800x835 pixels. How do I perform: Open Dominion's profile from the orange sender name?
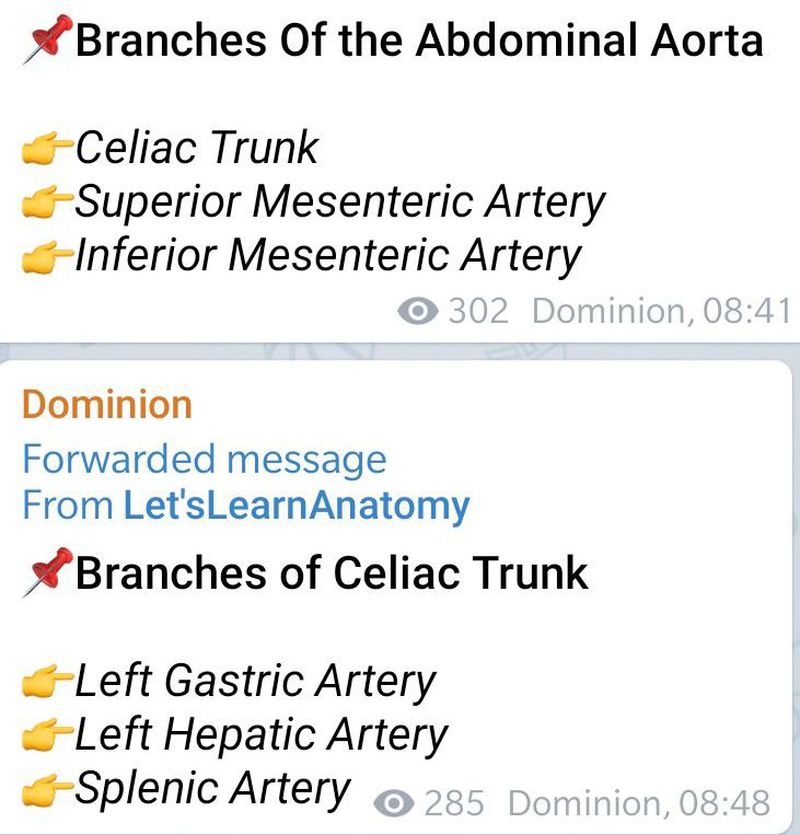107,405
